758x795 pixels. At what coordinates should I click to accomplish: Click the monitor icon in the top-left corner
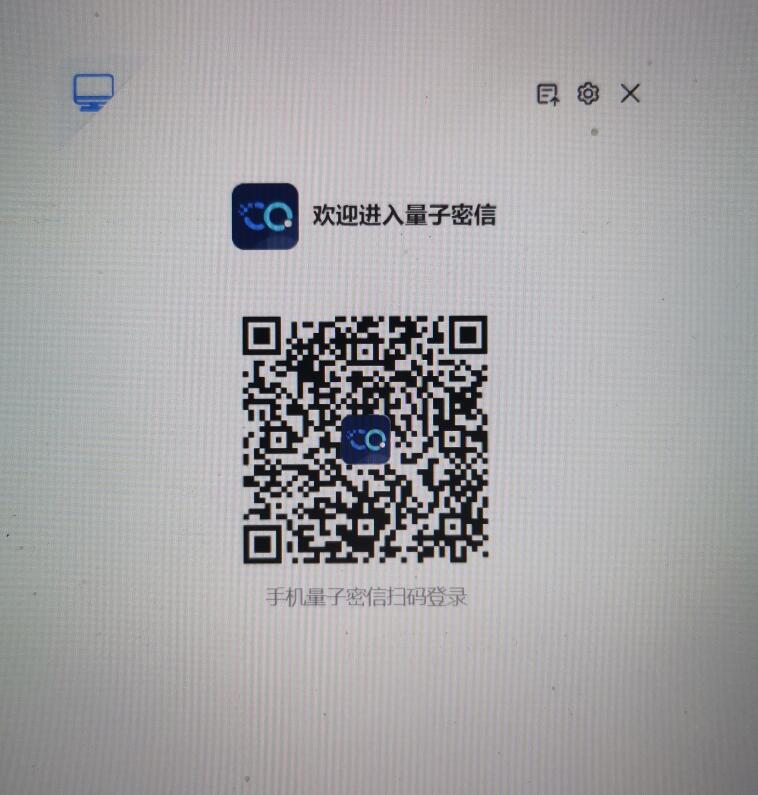tap(93, 93)
